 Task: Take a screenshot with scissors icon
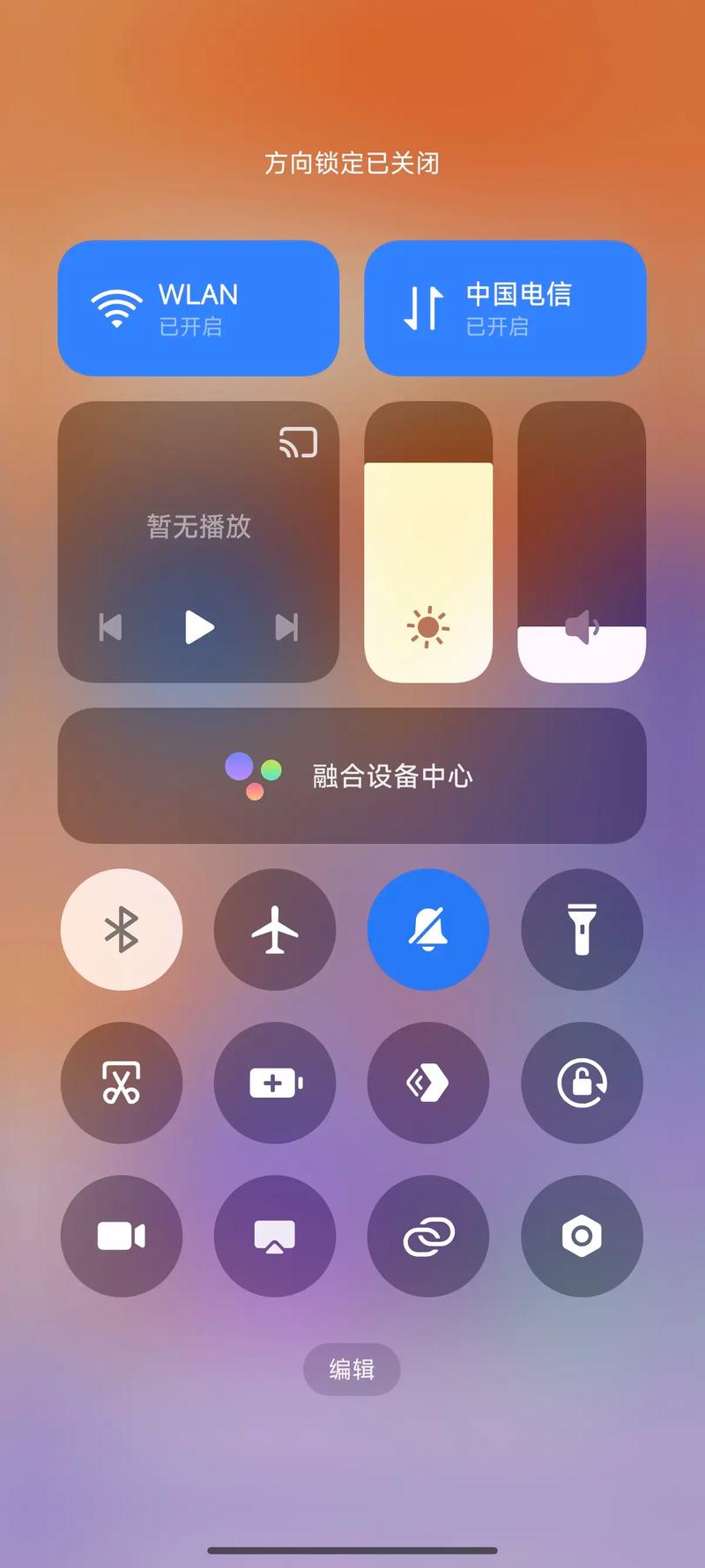pyautogui.click(x=122, y=1083)
